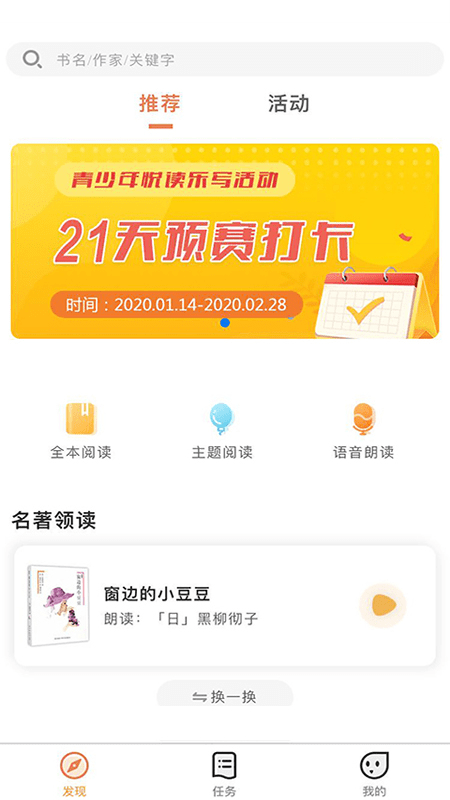Open 全本阅读
Image resolution: width=450 pixels, height=800 pixels.
[81, 431]
